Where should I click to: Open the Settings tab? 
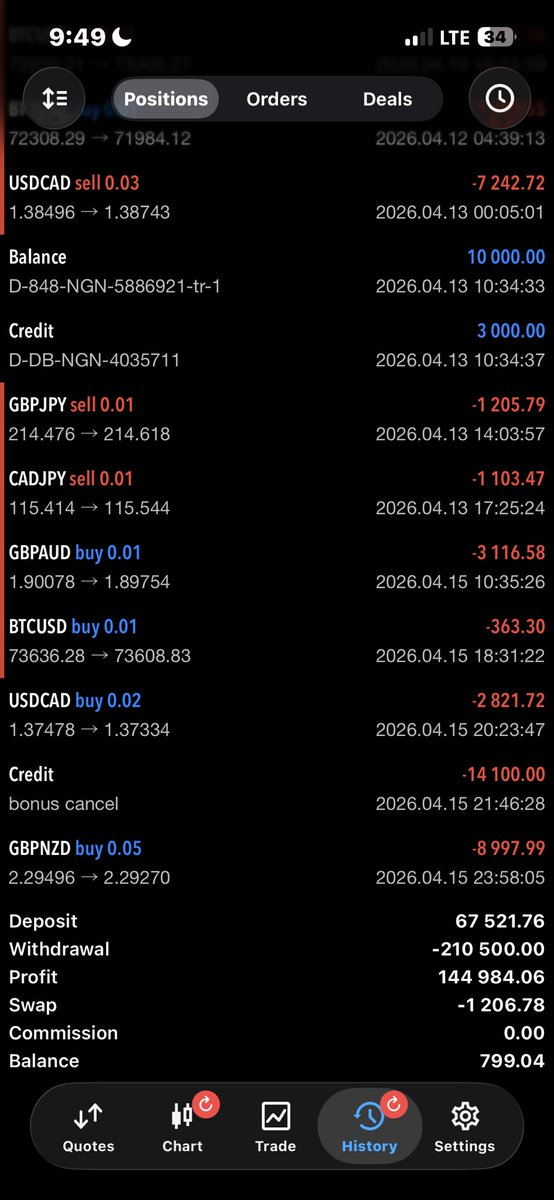coord(464,1128)
